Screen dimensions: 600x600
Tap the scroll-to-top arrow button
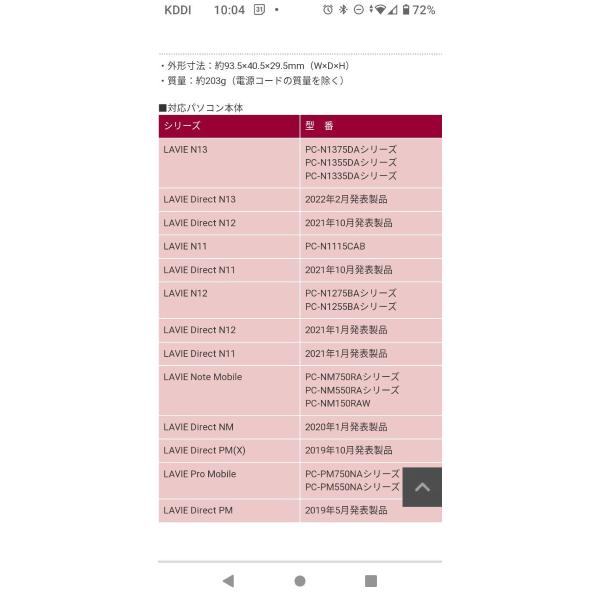pos(422,487)
